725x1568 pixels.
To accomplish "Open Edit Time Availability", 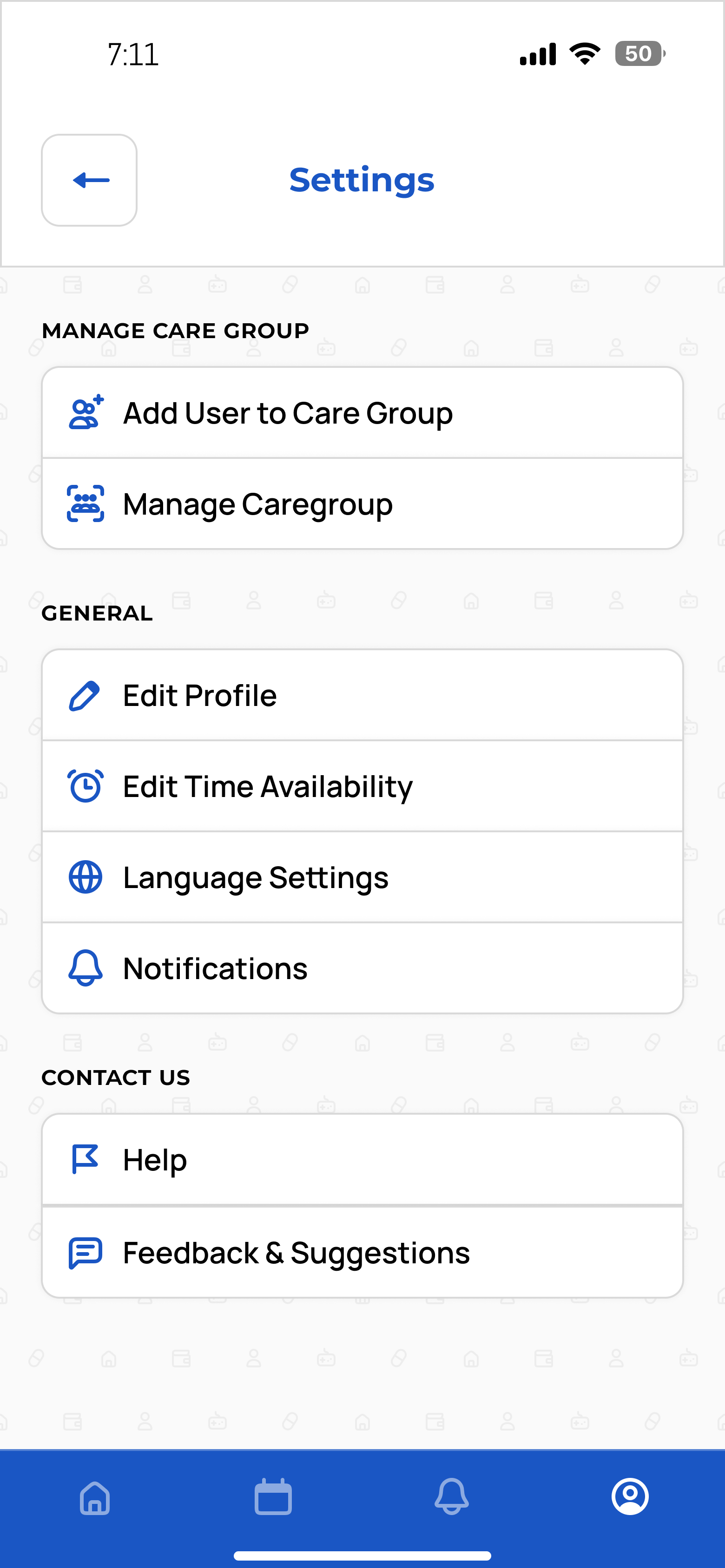I will (x=362, y=786).
